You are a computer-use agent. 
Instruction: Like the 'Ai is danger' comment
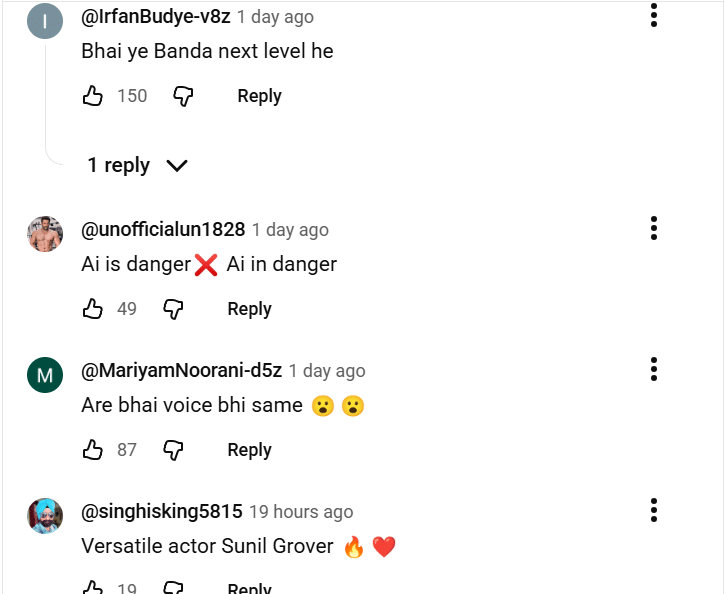(x=93, y=309)
